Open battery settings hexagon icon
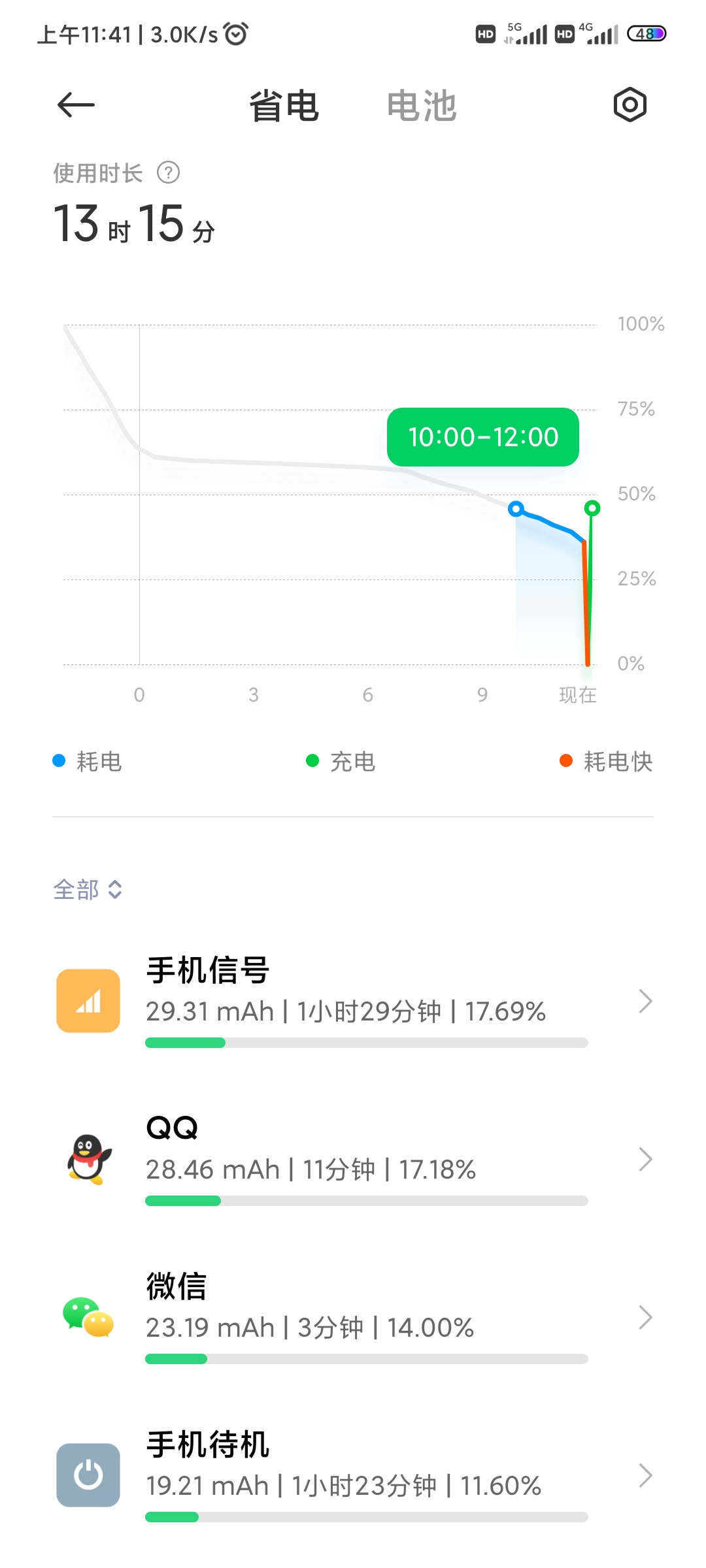706x1568 pixels. [x=630, y=105]
